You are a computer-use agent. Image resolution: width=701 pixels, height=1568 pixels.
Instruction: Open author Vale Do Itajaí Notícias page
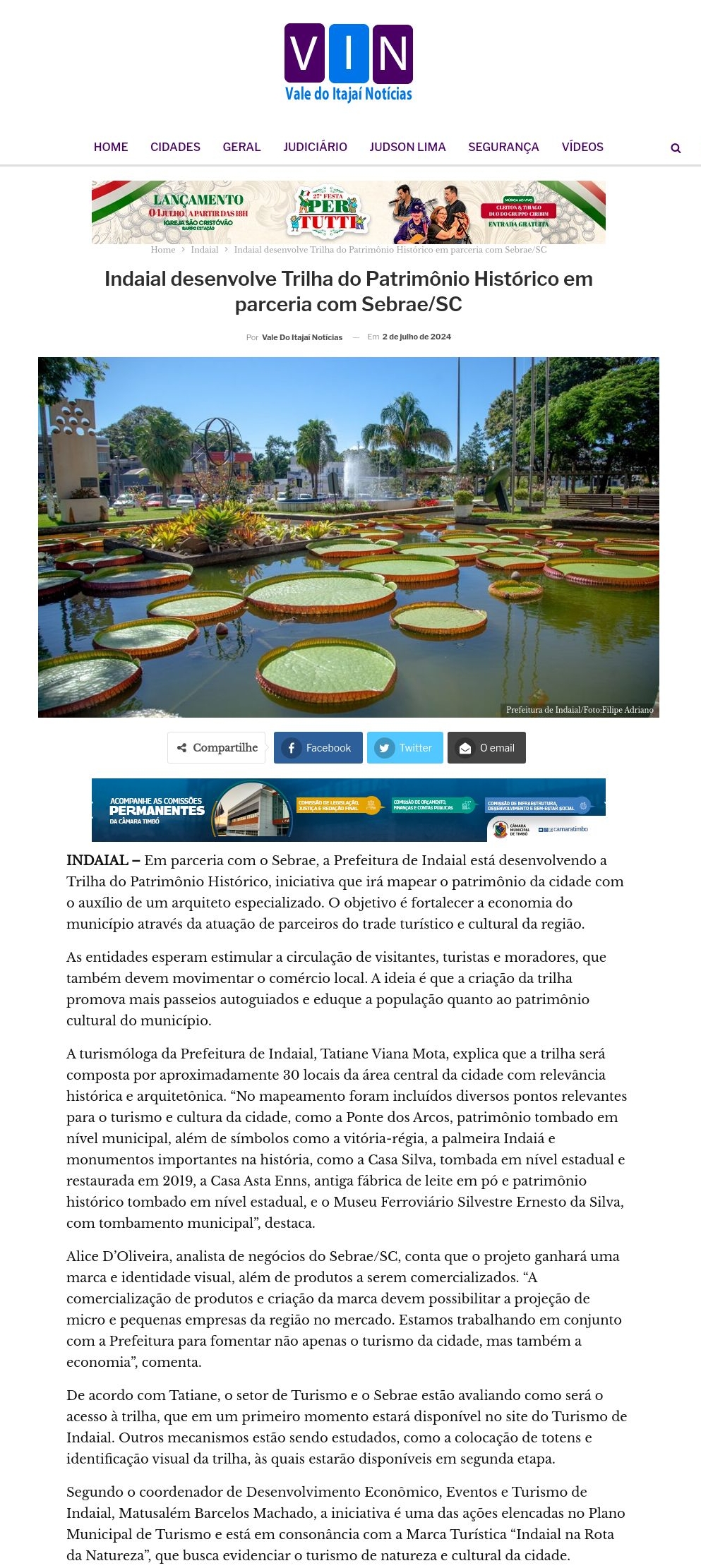[302, 337]
